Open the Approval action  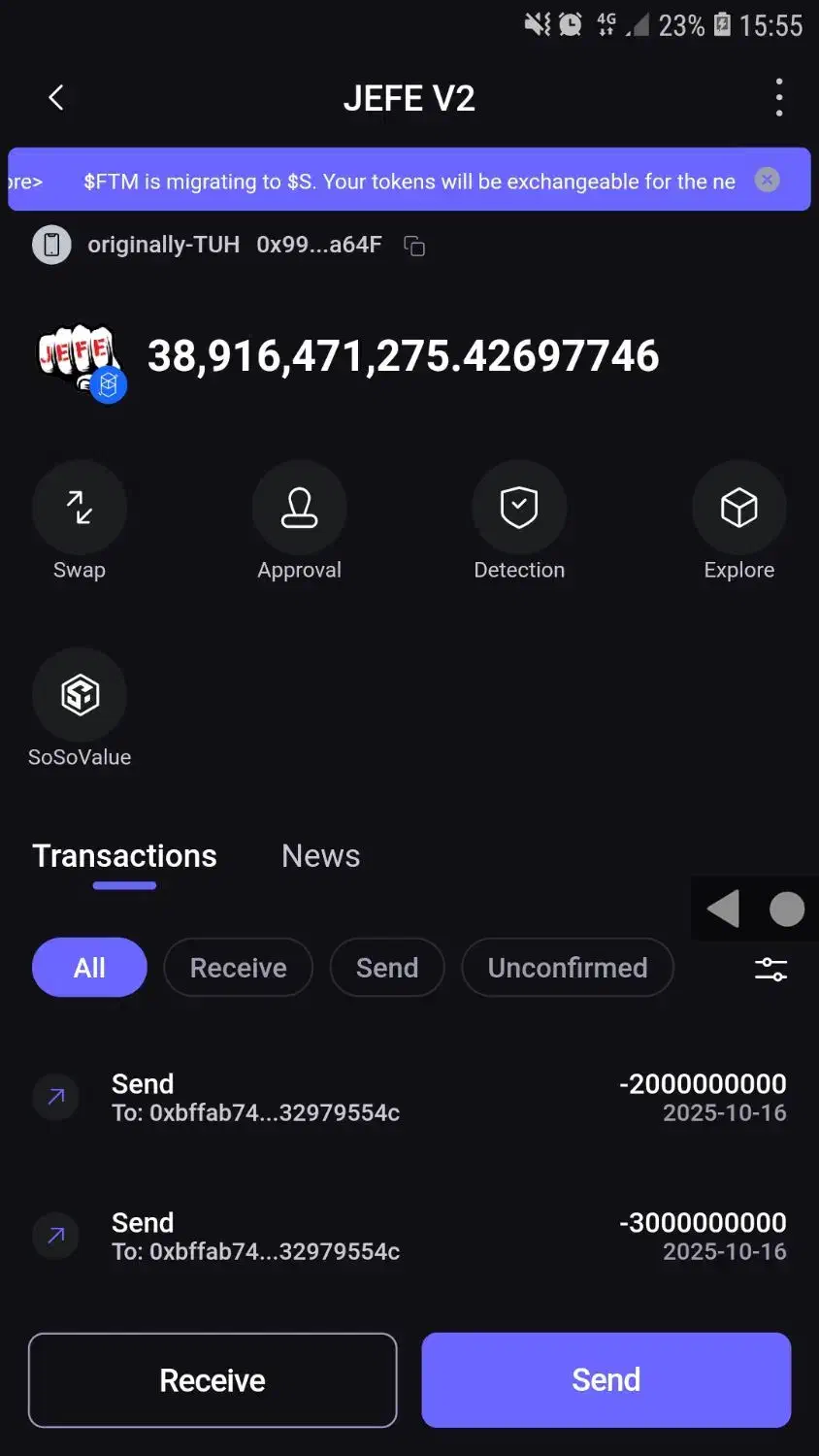(x=299, y=508)
